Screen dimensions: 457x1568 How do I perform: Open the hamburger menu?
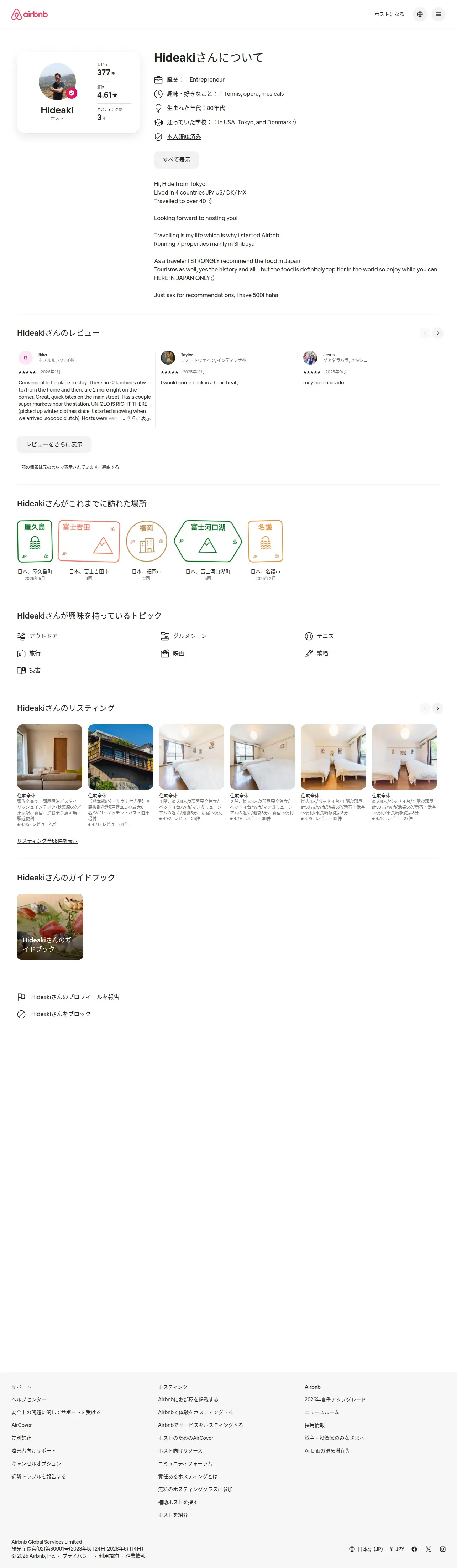pos(438,14)
